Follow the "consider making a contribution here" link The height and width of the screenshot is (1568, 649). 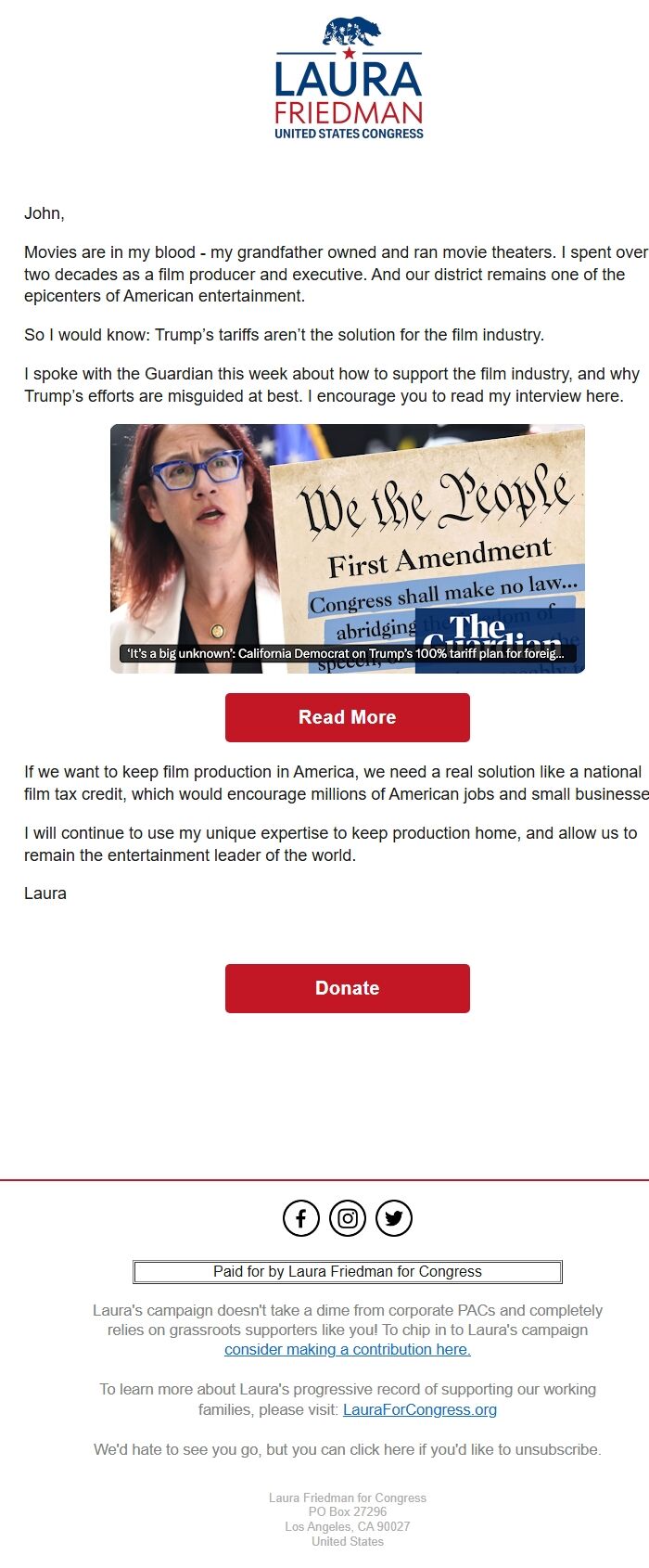click(348, 1349)
